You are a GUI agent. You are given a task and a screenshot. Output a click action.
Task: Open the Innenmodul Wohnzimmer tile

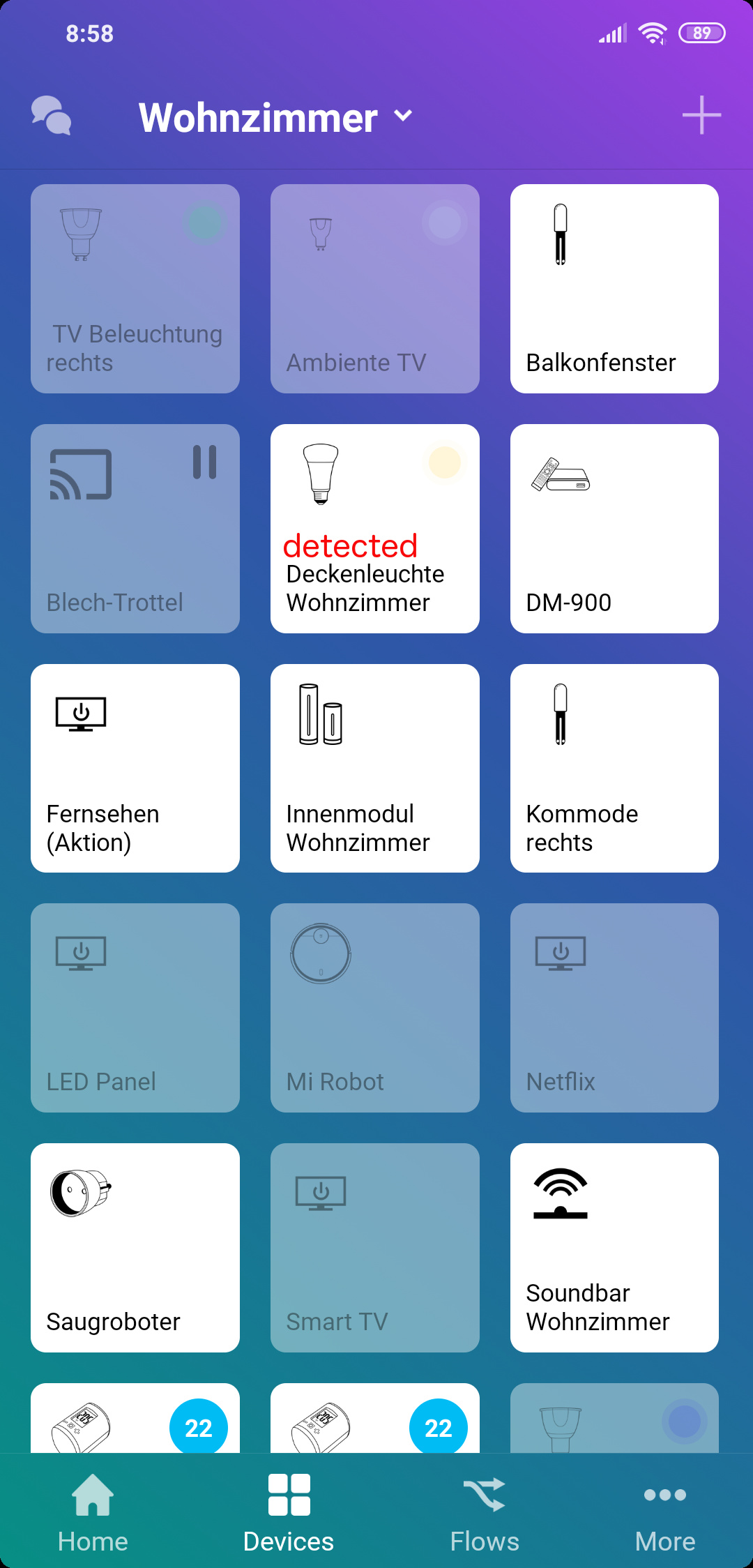coord(375,768)
